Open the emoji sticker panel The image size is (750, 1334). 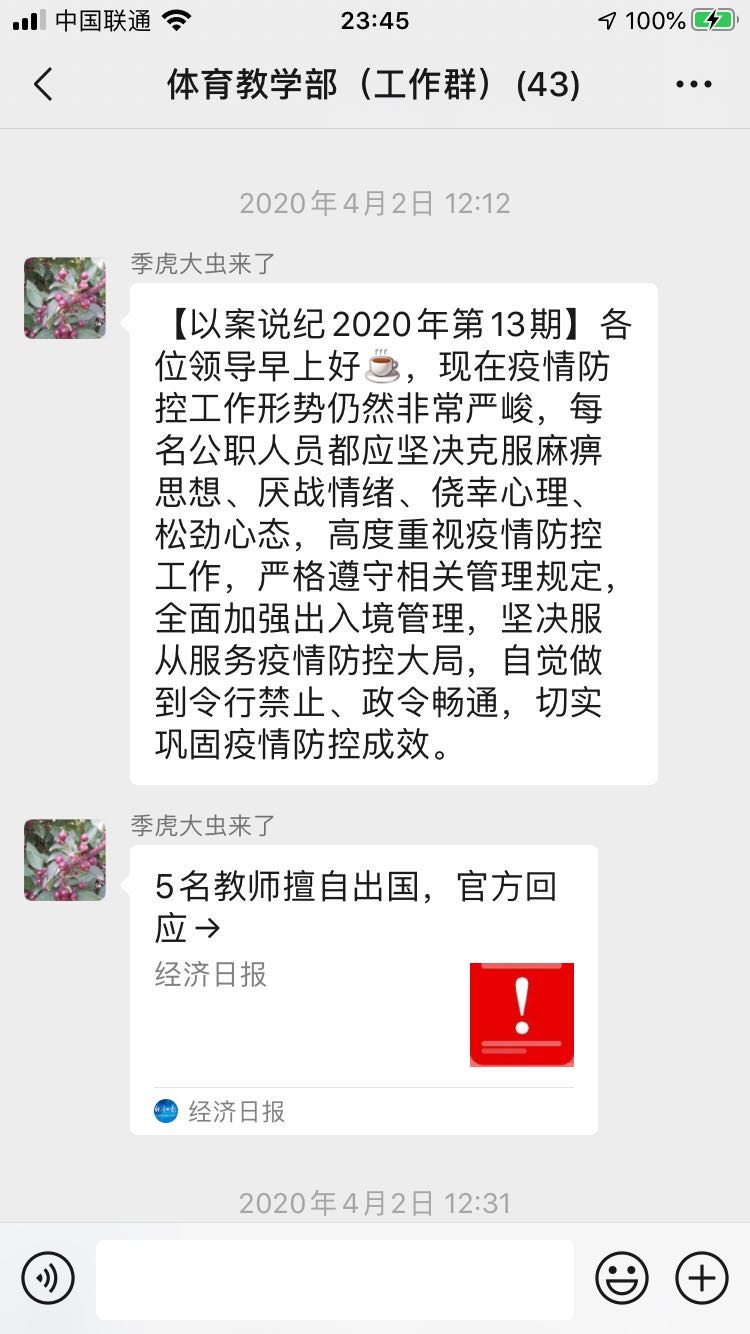(621, 1277)
